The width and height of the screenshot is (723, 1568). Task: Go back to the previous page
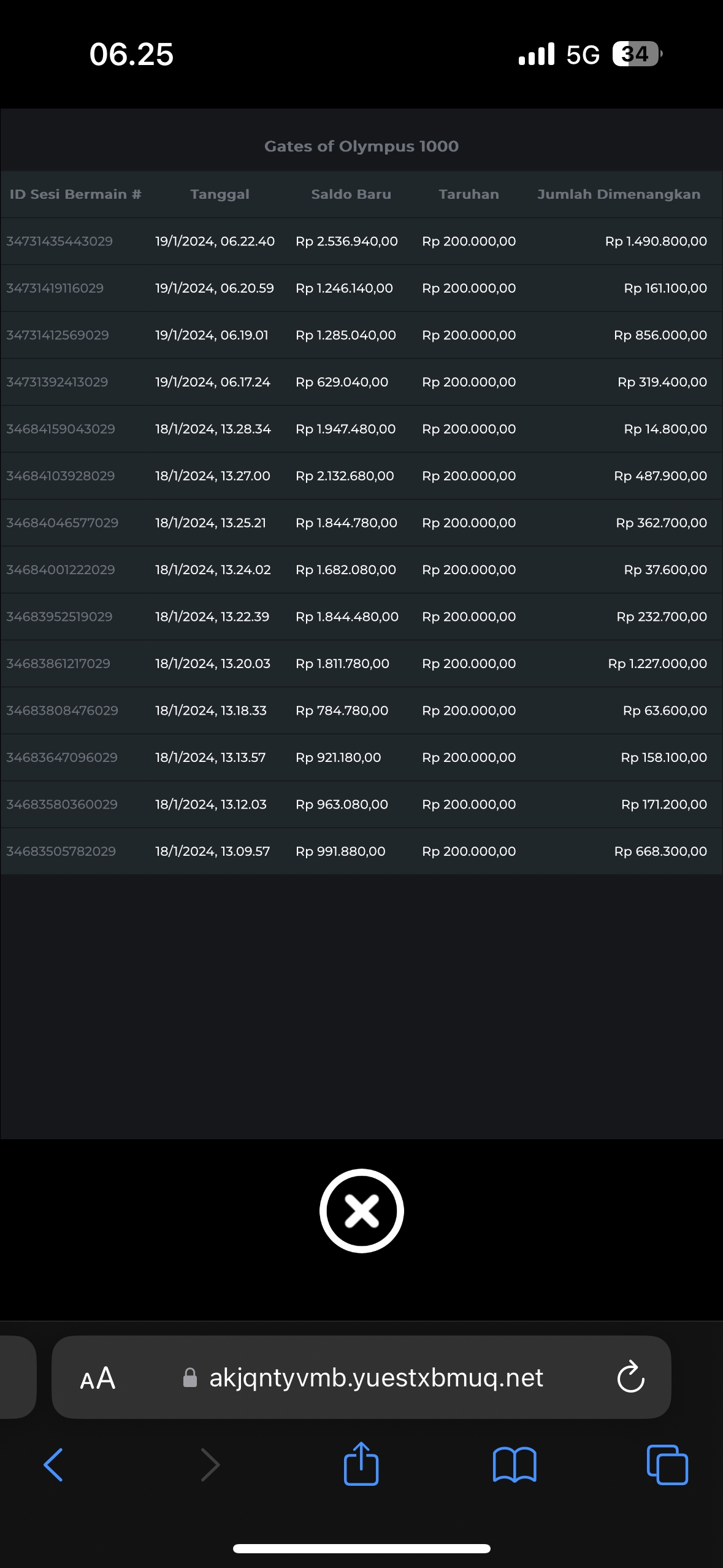tap(53, 1465)
